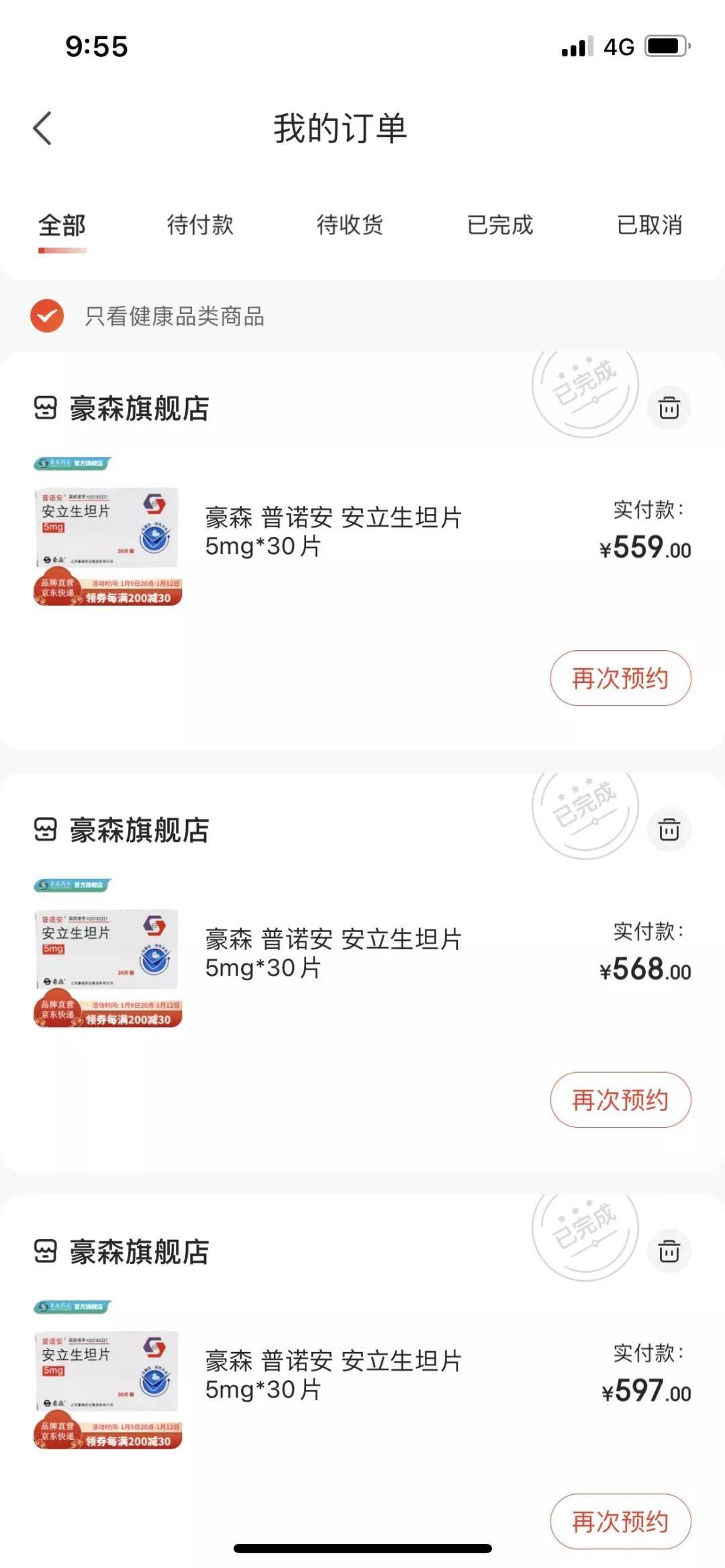725x1568 pixels.
Task: Switch to the 已完成 tab
Action: click(x=499, y=225)
